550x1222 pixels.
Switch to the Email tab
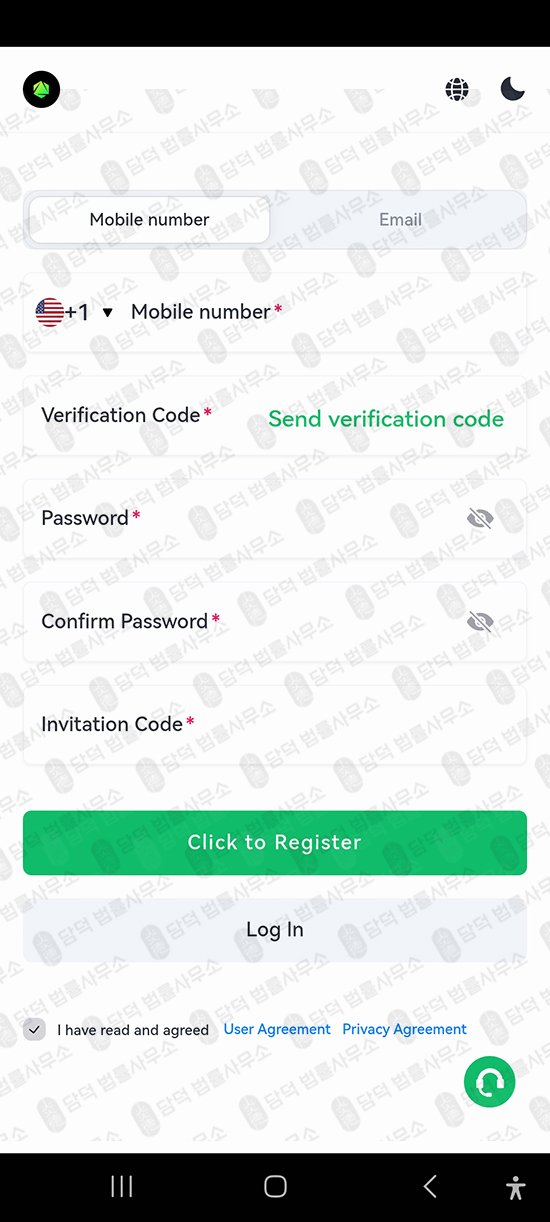(x=400, y=220)
